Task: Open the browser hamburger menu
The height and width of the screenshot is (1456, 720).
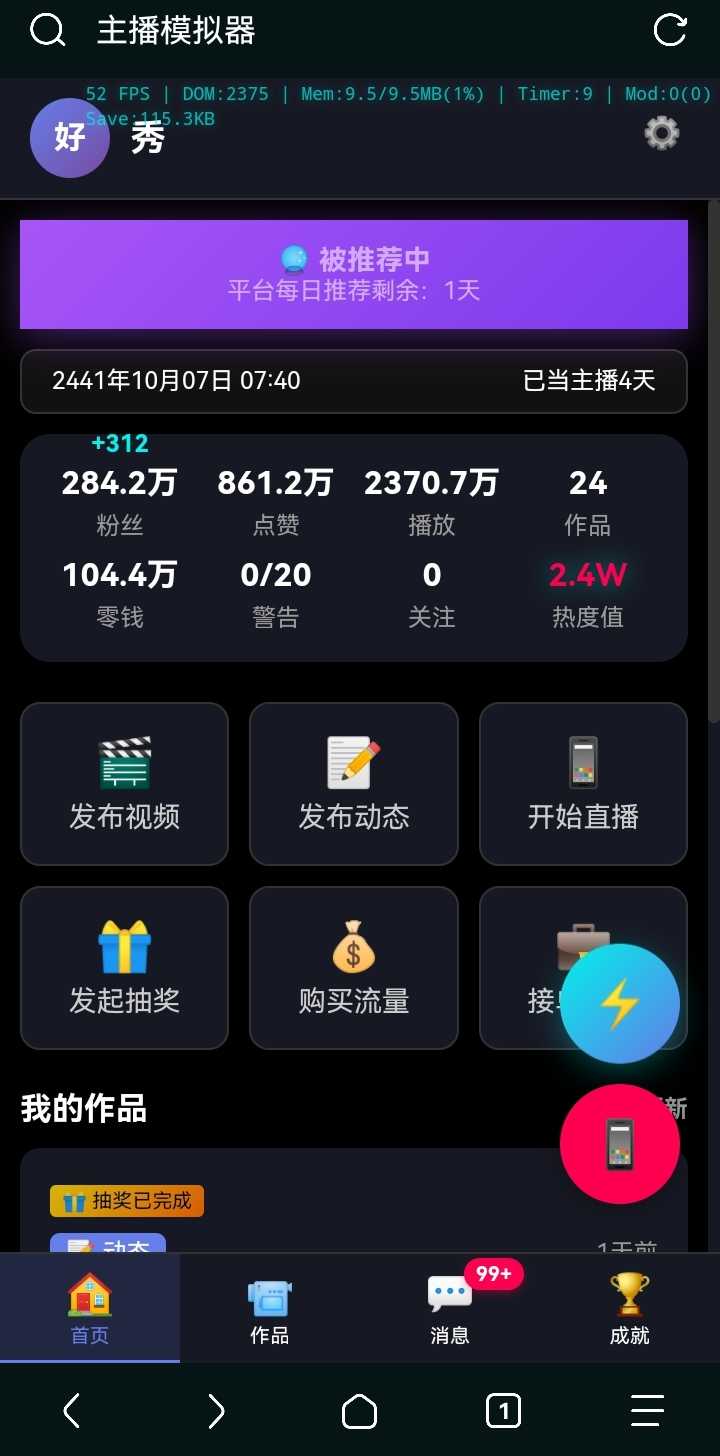Action: [647, 1411]
